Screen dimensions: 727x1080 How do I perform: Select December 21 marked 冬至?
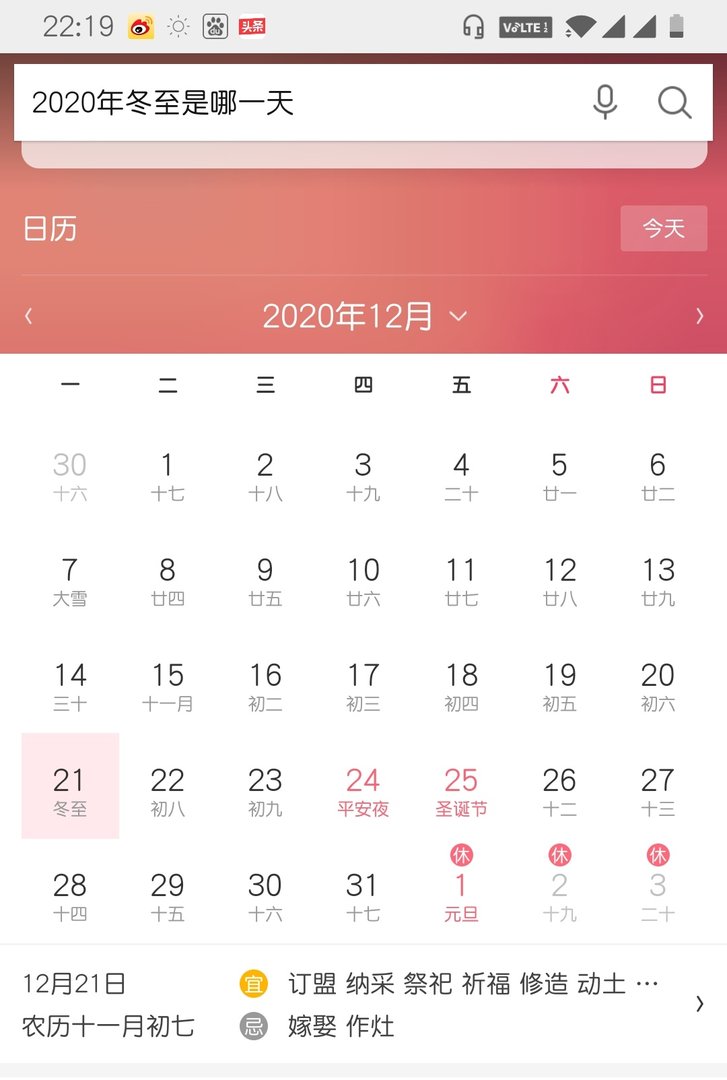[69, 788]
